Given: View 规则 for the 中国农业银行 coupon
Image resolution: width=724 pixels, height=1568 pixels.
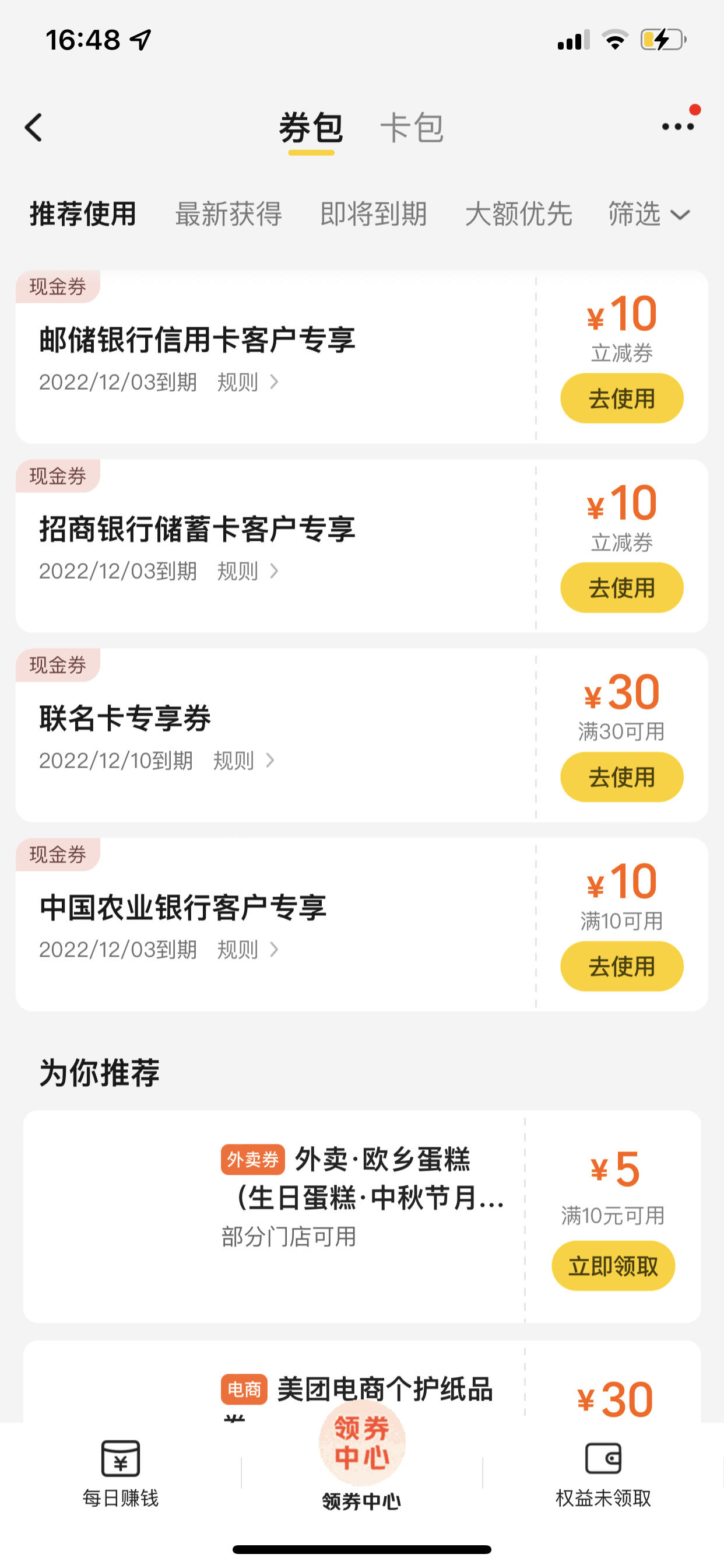Looking at the screenshot, I should 248,950.
